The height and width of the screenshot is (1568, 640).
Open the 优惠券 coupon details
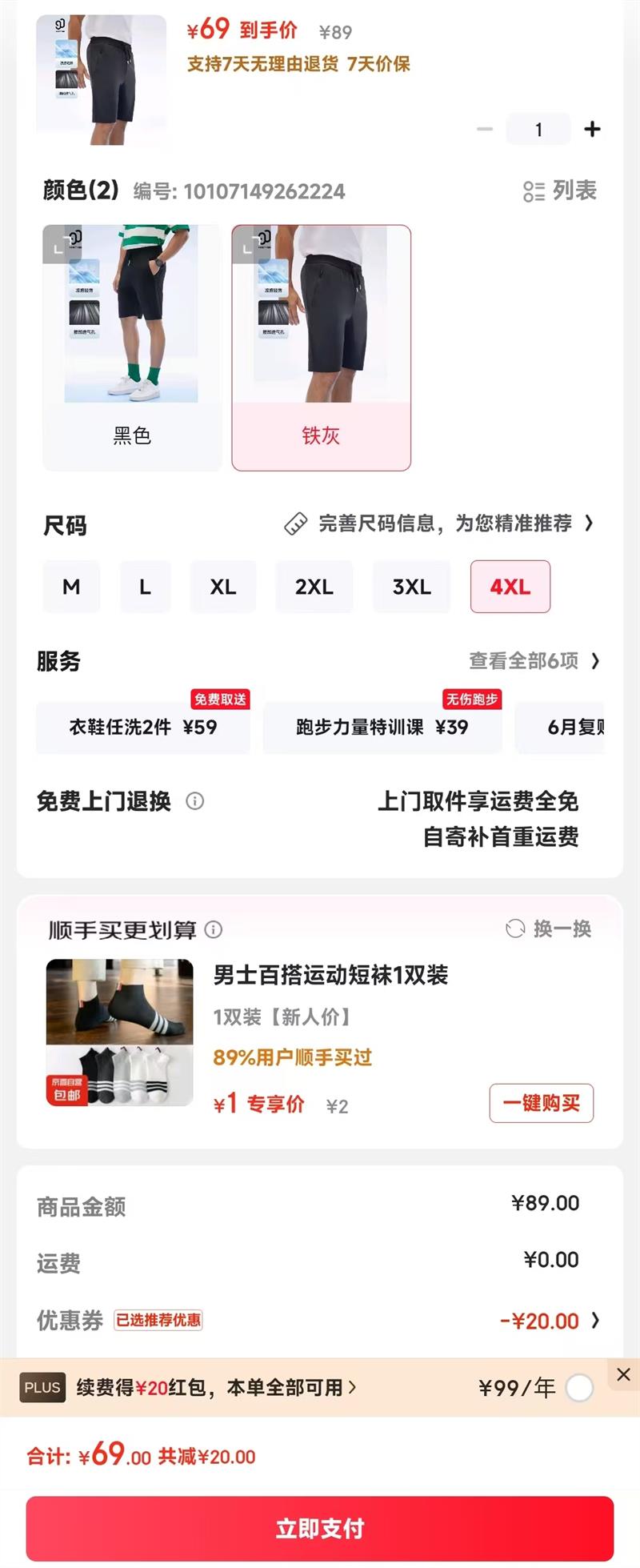point(550,1321)
